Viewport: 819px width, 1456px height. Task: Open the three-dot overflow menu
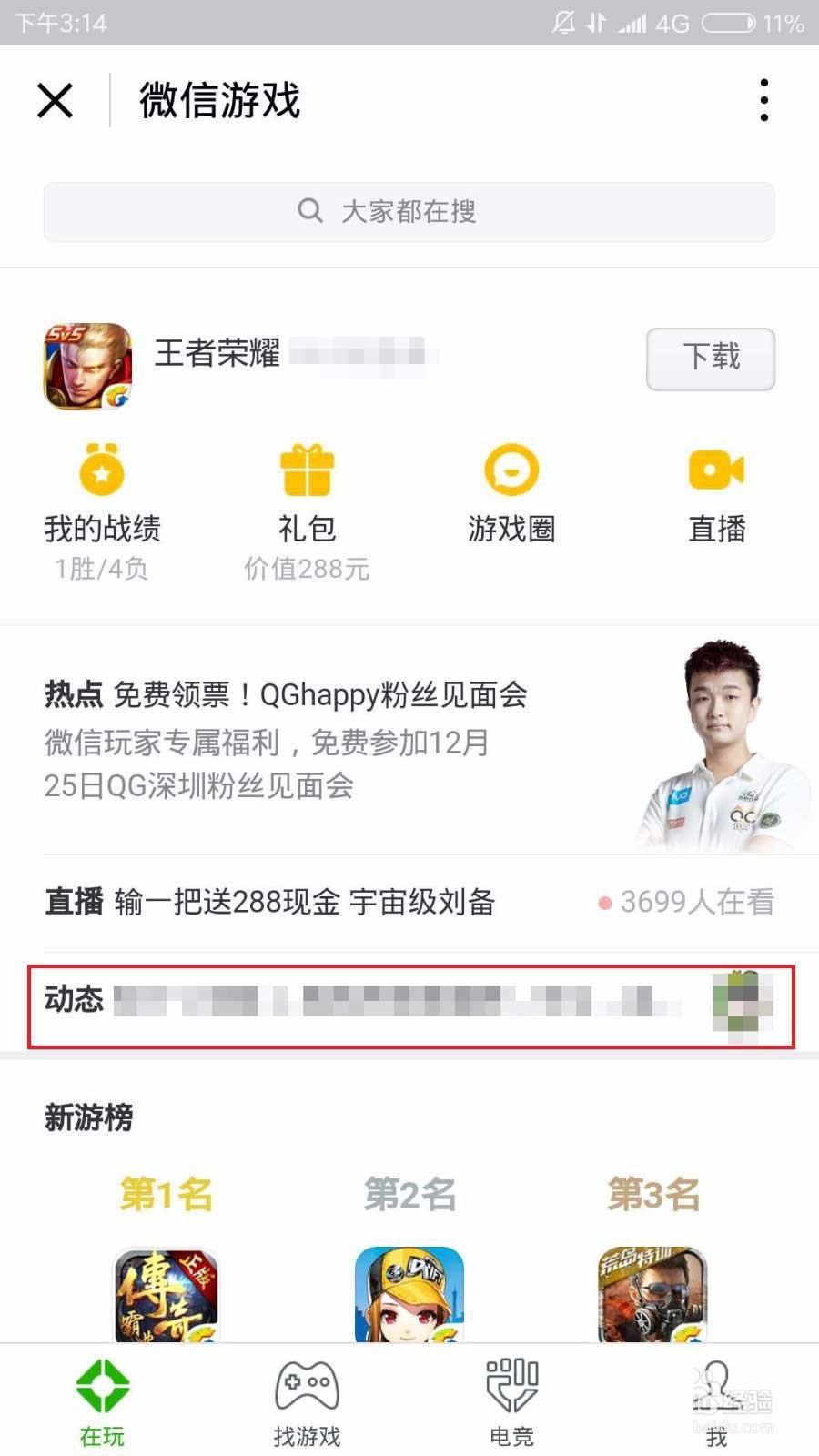tap(764, 100)
